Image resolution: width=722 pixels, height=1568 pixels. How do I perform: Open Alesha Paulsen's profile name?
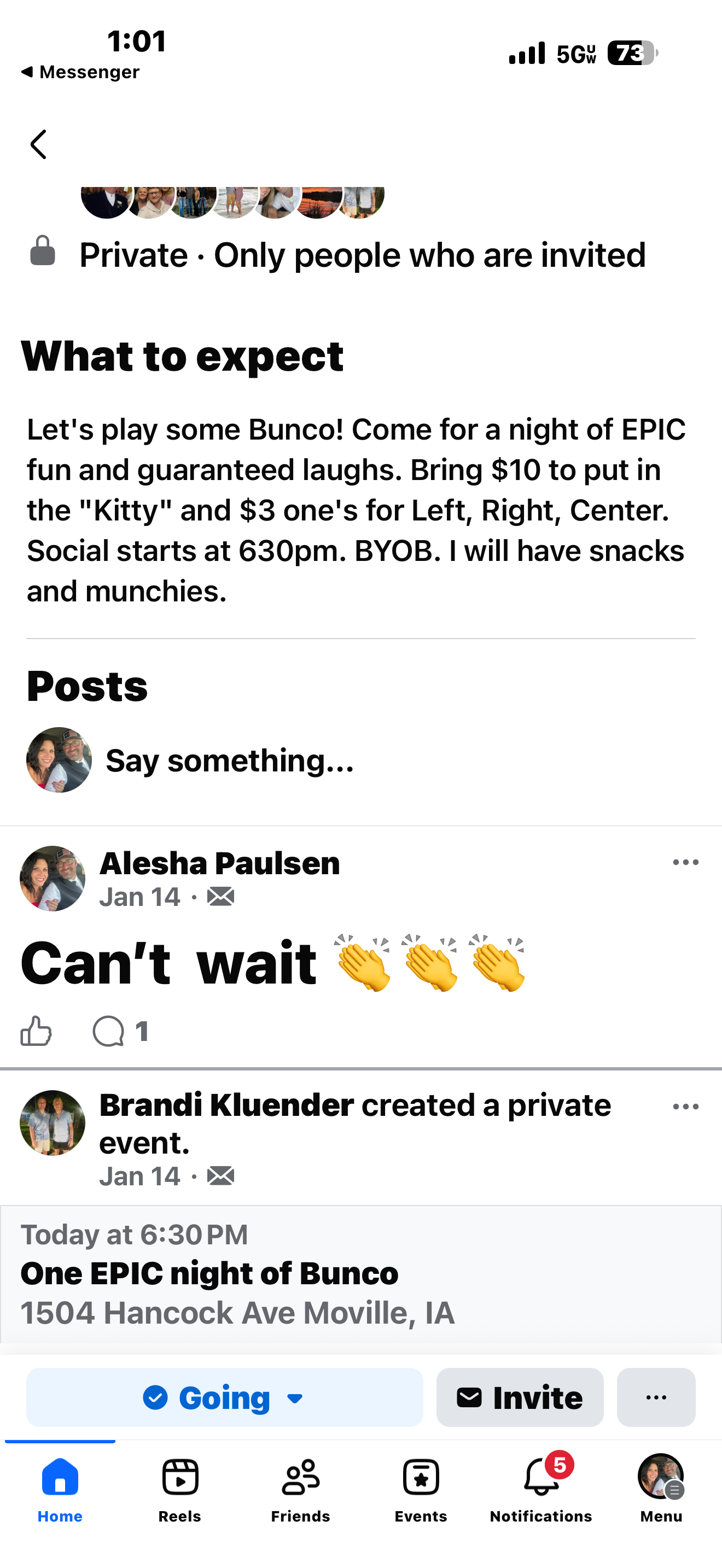tap(219, 863)
